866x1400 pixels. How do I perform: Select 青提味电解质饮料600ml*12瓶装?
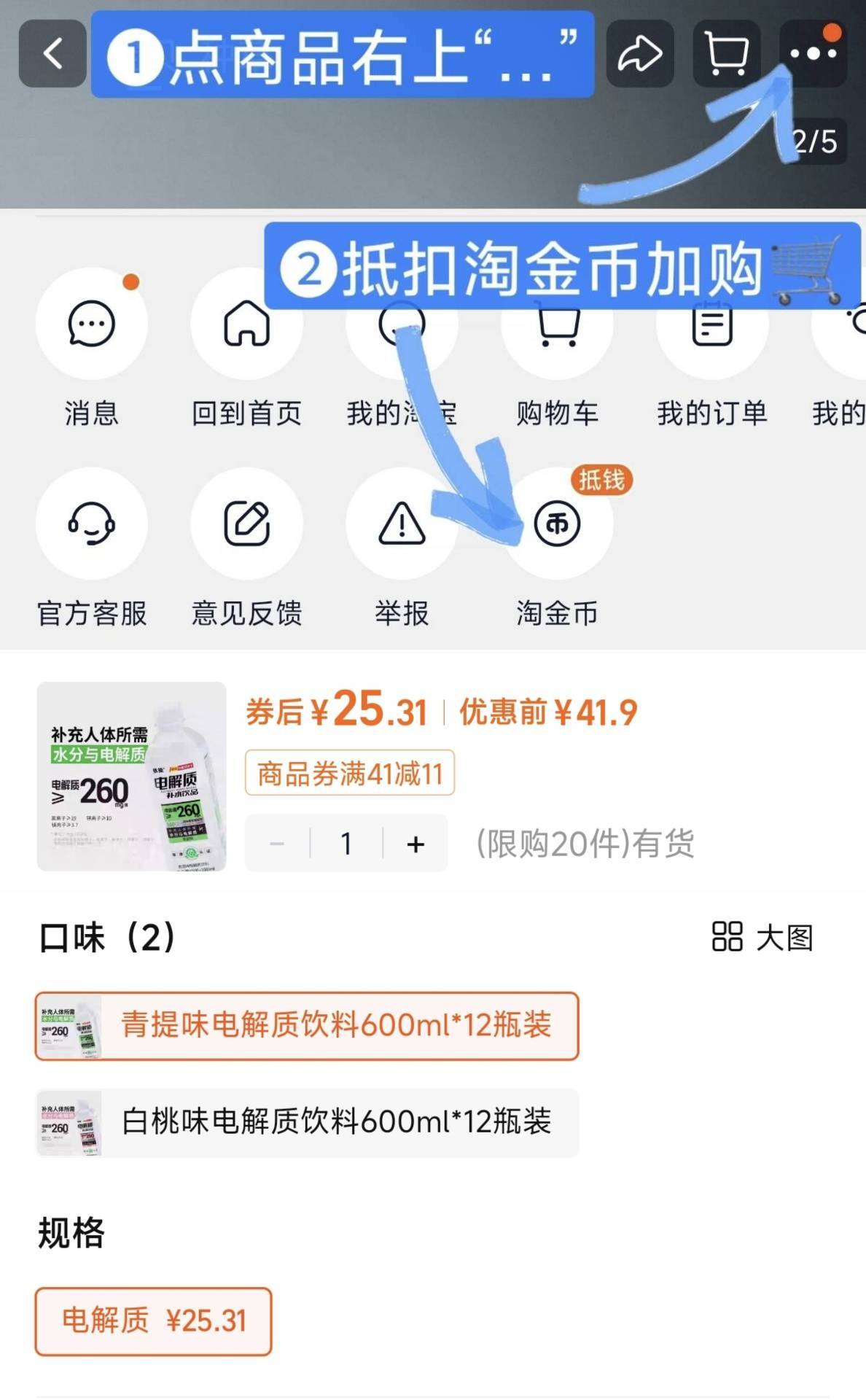point(307,1025)
